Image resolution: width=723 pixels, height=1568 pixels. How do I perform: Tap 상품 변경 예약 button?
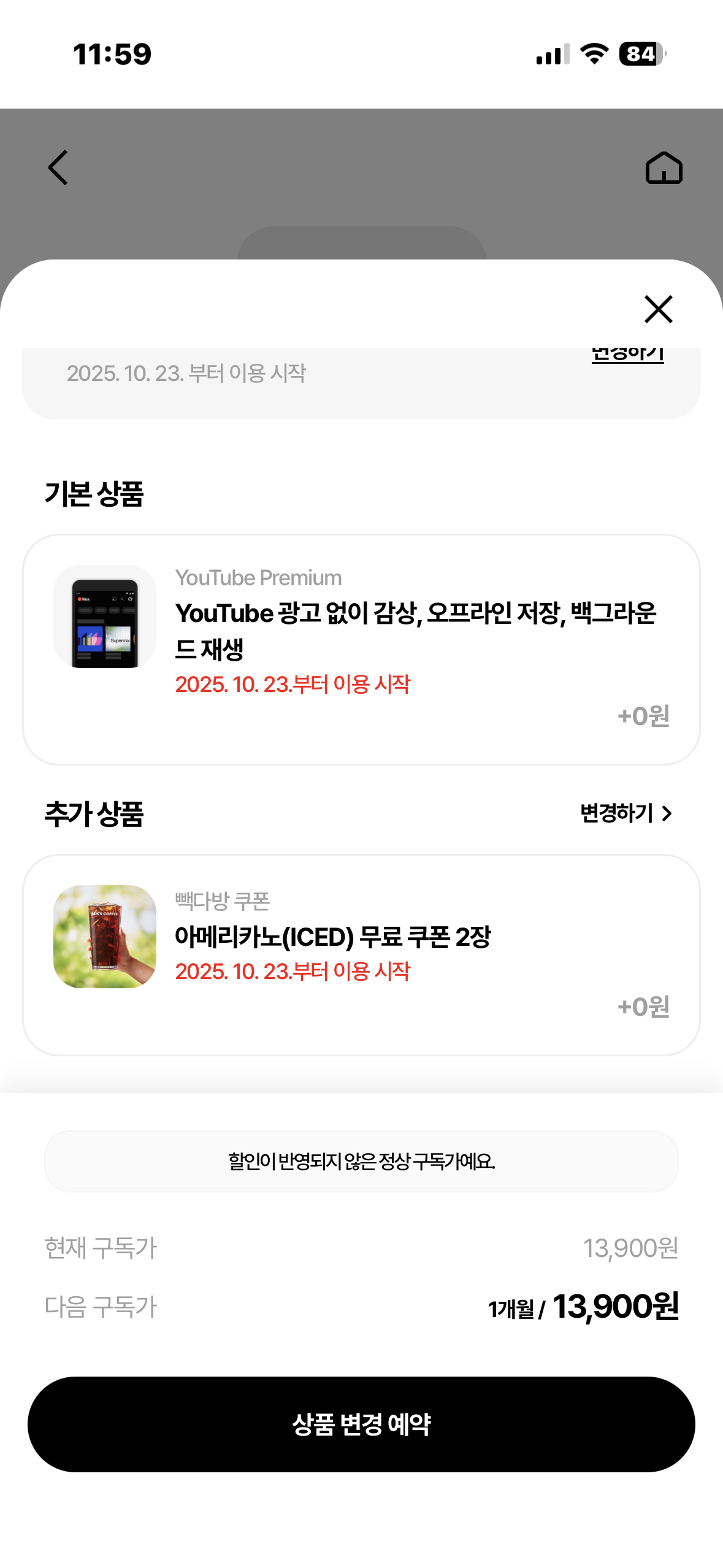[361, 1423]
